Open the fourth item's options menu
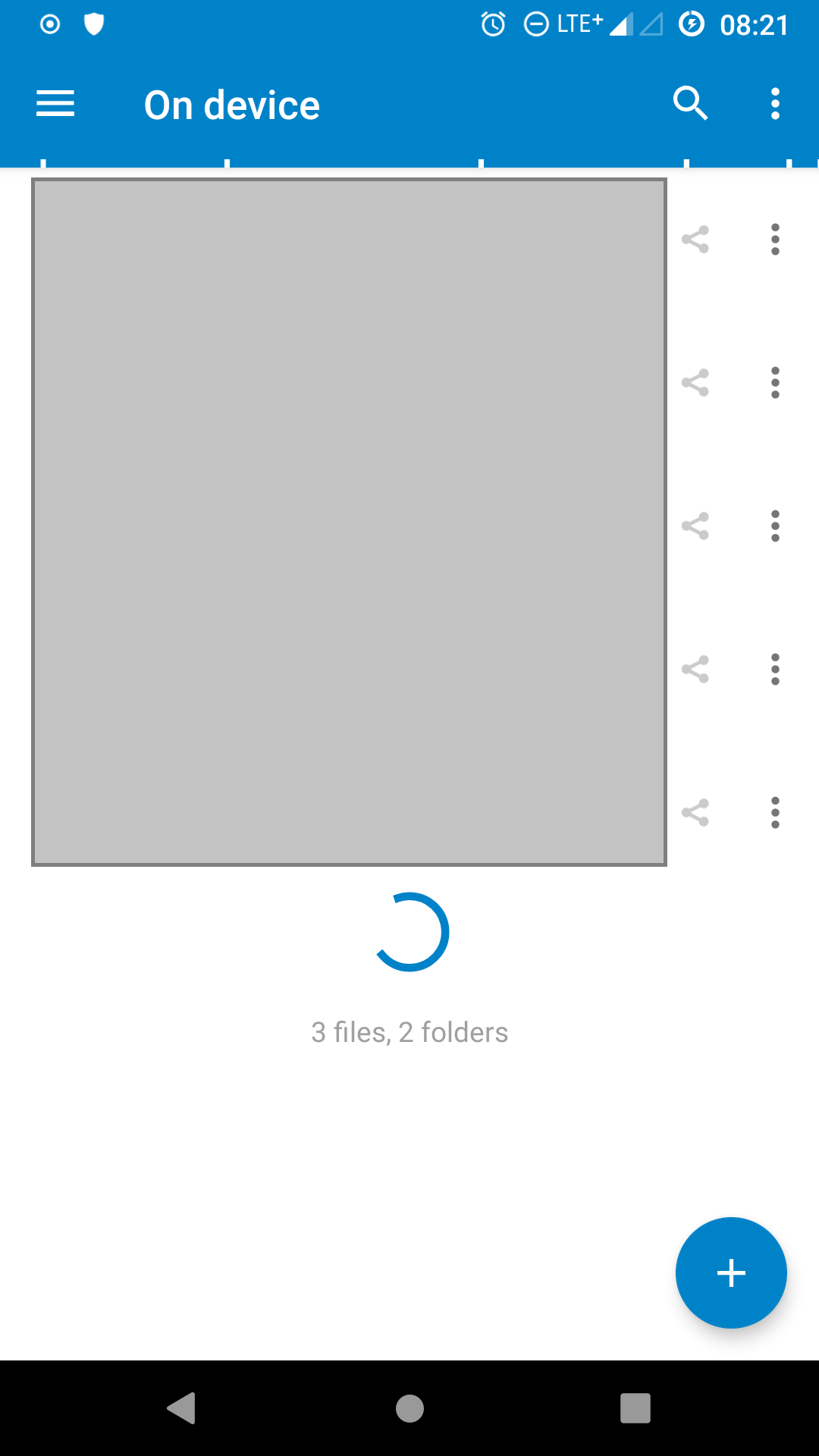Viewport: 819px width, 1456px height. 774,670
